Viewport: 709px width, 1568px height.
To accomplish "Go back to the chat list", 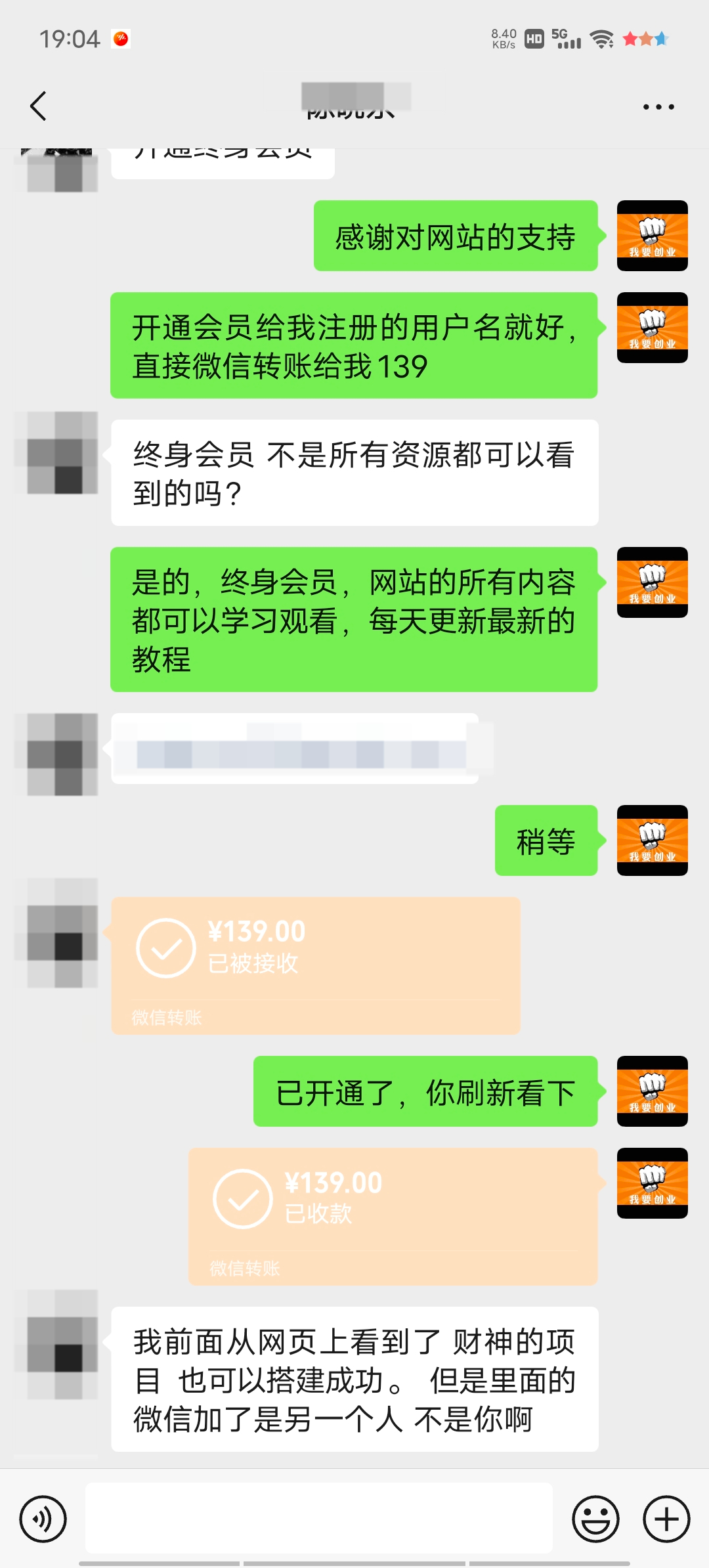I will pyautogui.click(x=39, y=106).
